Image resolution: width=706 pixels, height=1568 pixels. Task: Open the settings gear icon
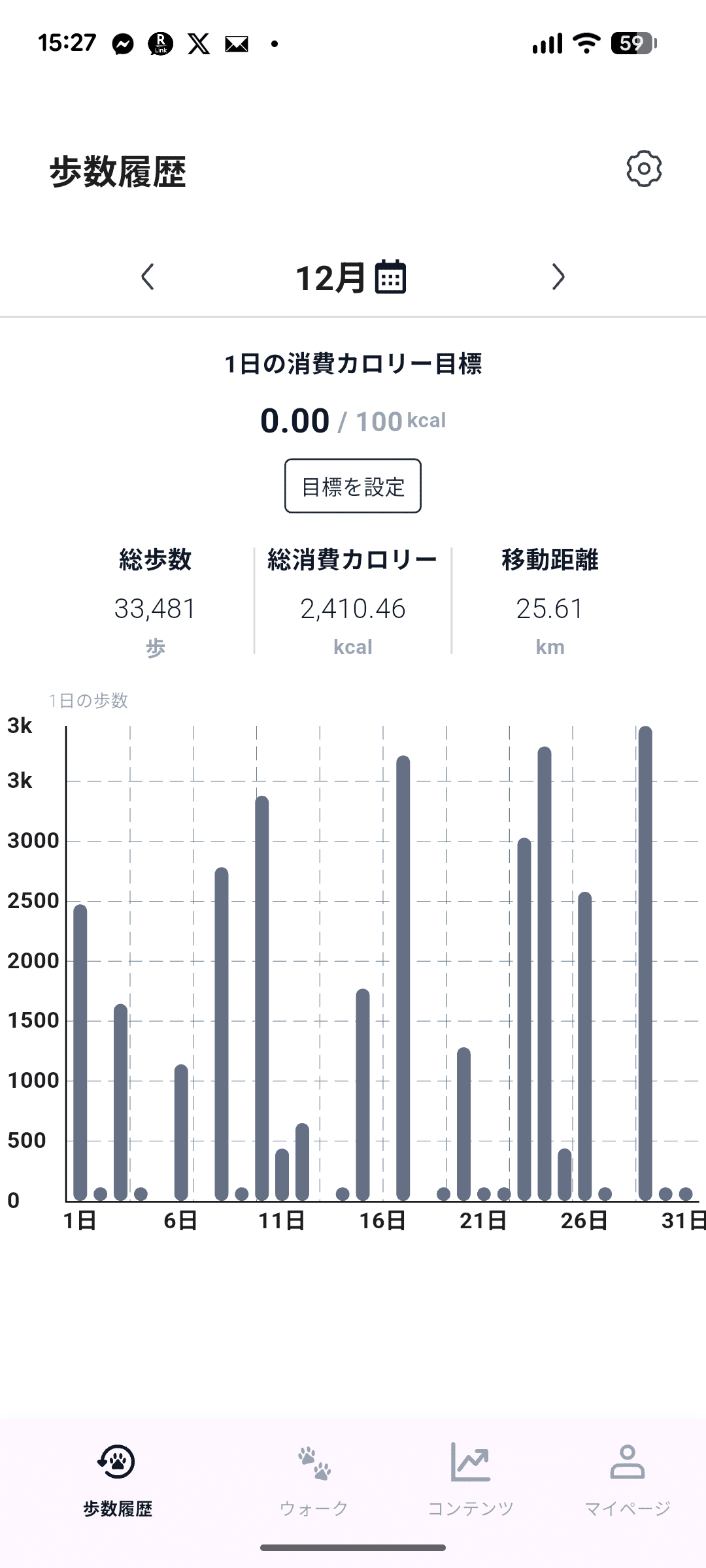click(645, 169)
